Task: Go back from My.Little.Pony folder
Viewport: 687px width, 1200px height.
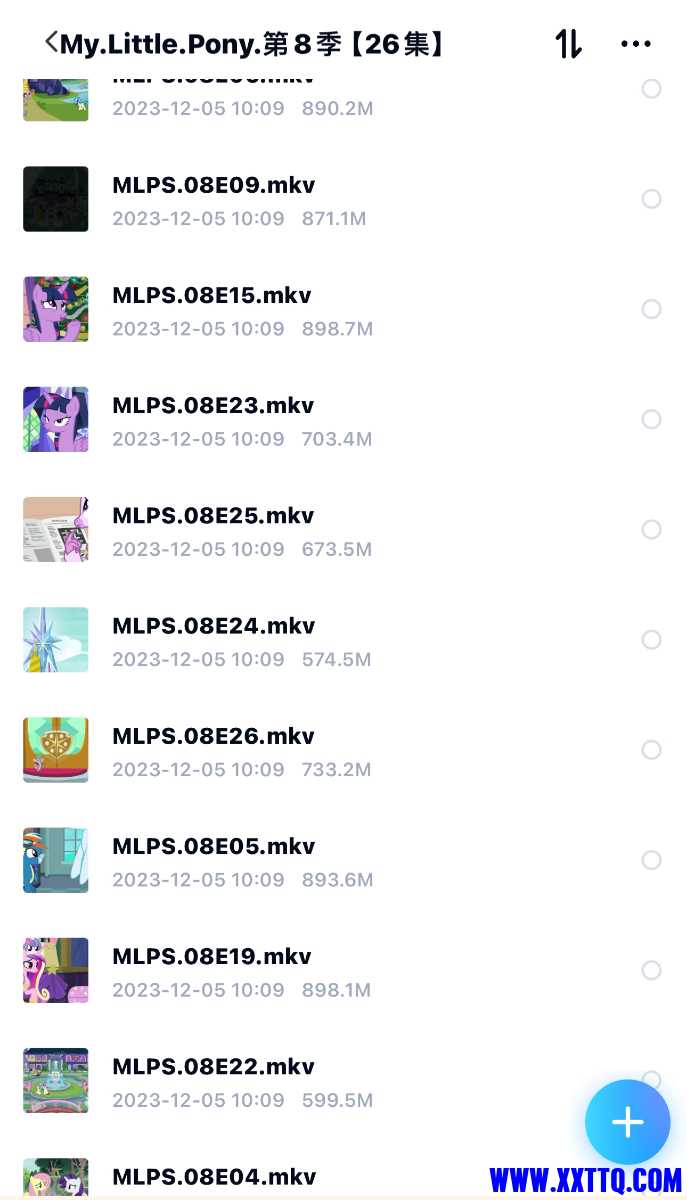Action: pyautogui.click(x=51, y=42)
